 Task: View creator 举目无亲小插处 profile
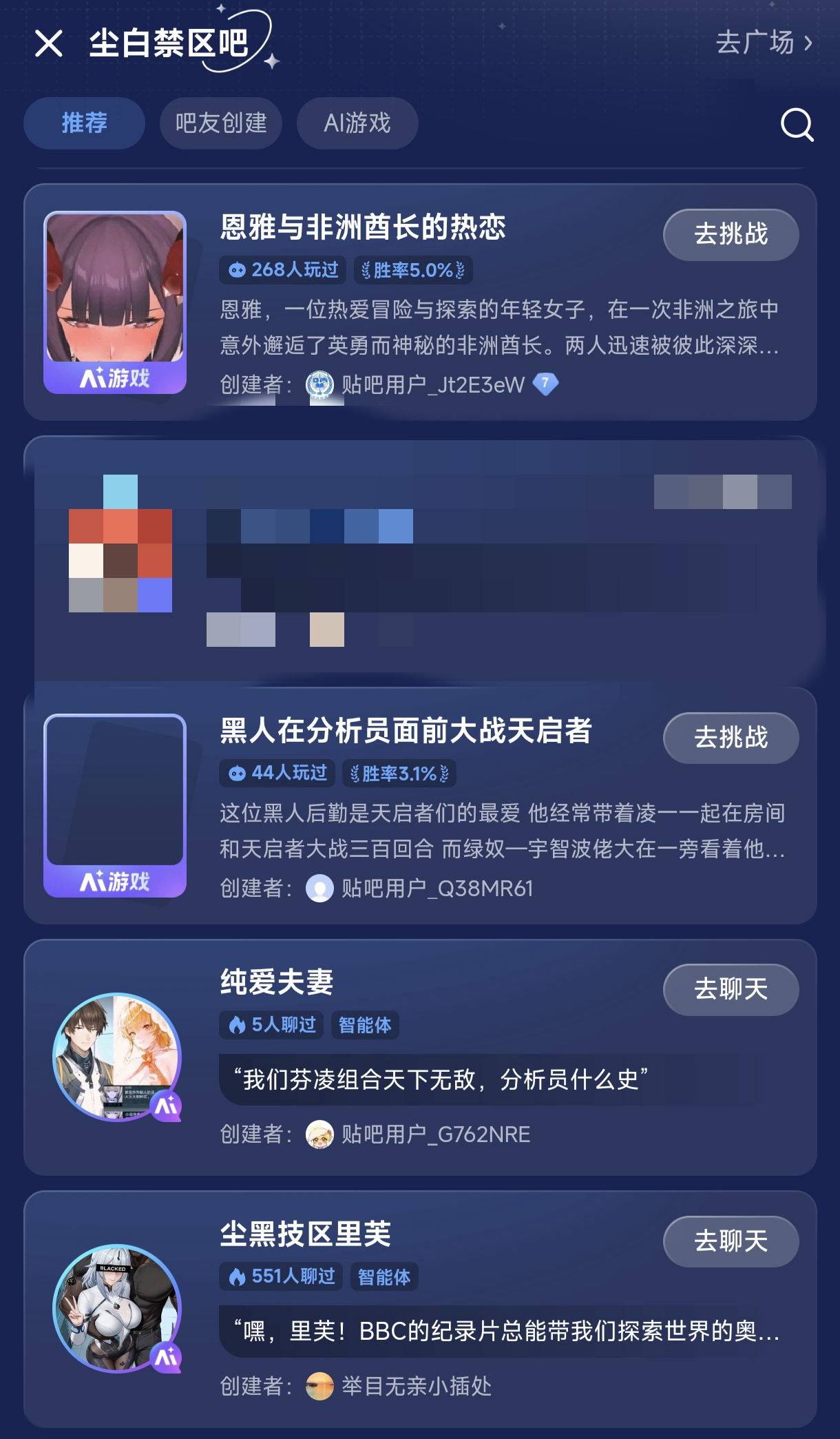(399, 1386)
